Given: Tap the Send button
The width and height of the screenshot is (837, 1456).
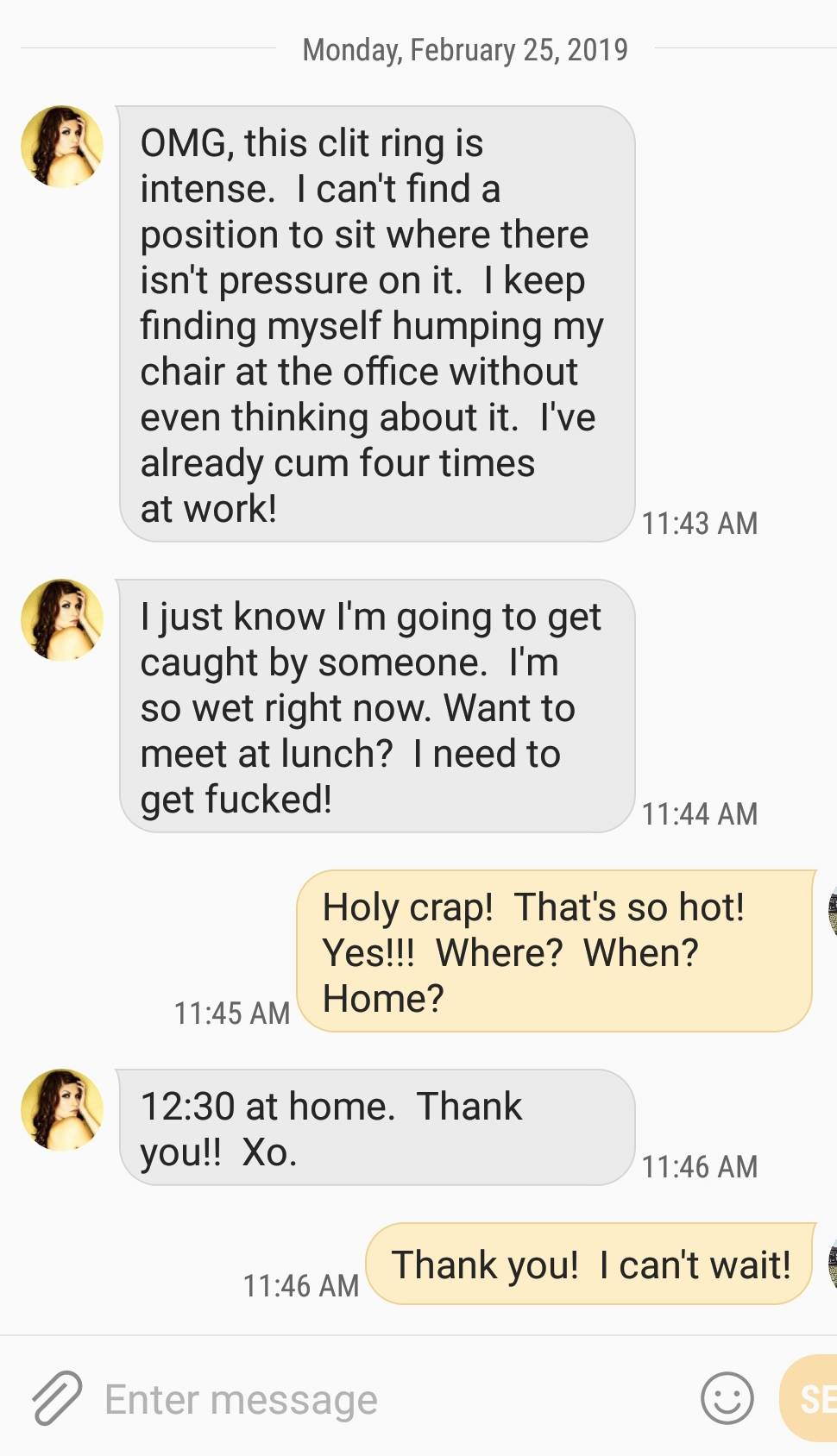Looking at the screenshot, I should coord(811,1398).
